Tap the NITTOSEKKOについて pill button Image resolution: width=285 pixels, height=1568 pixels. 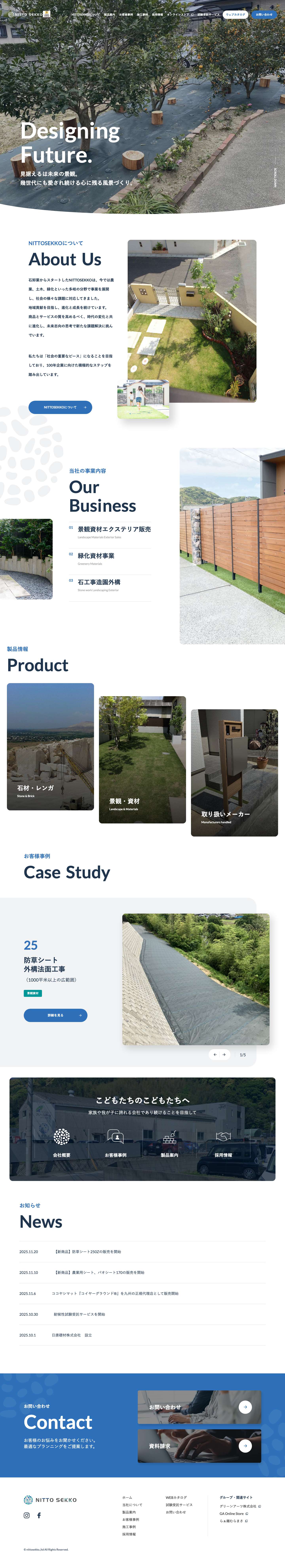click(x=60, y=407)
